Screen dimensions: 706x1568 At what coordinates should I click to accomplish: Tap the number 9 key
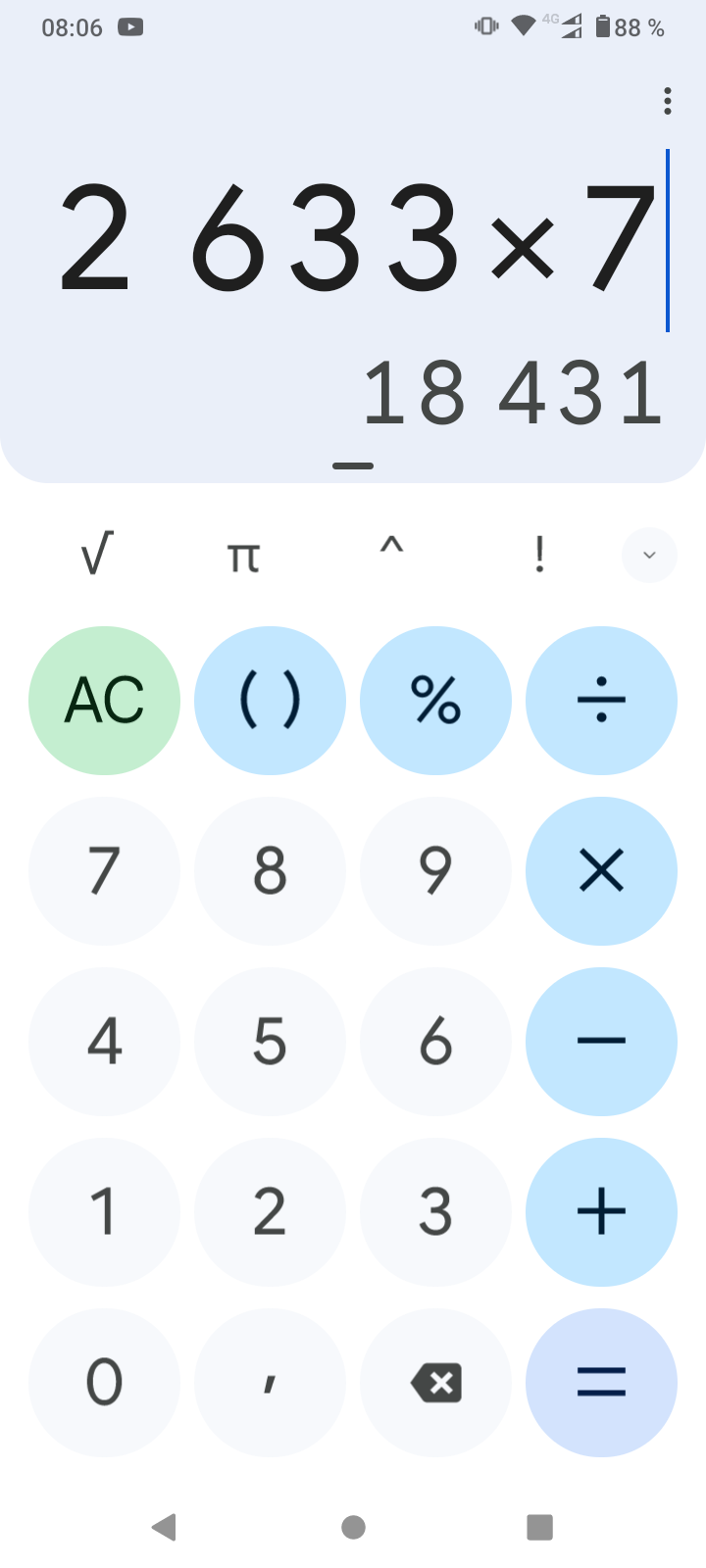(435, 871)
